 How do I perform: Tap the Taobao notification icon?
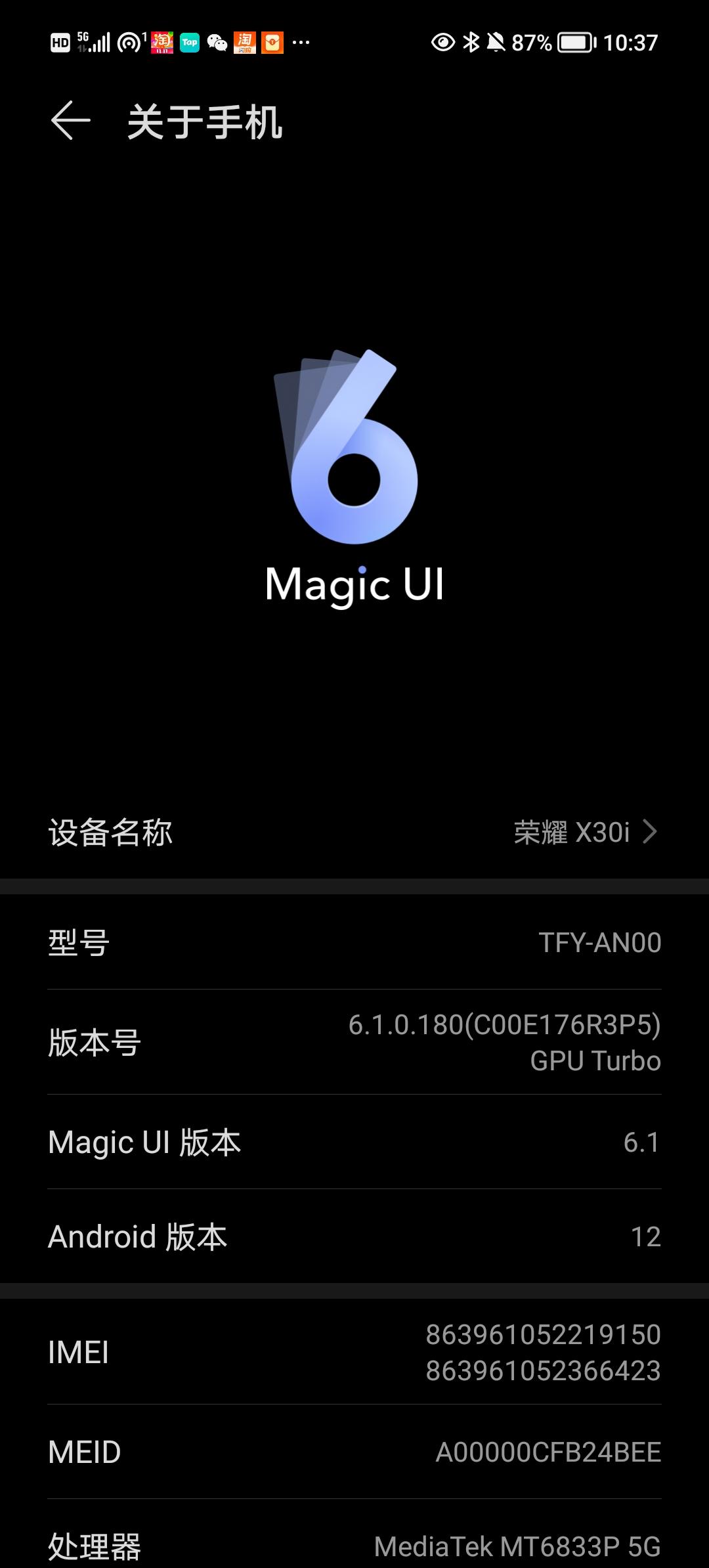point(161,41)
